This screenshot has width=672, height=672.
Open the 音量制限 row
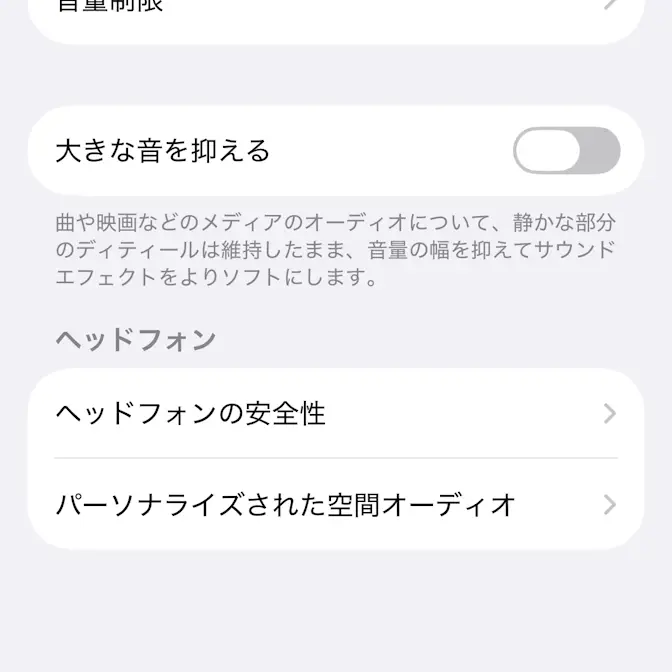click(x=336, y=10)
